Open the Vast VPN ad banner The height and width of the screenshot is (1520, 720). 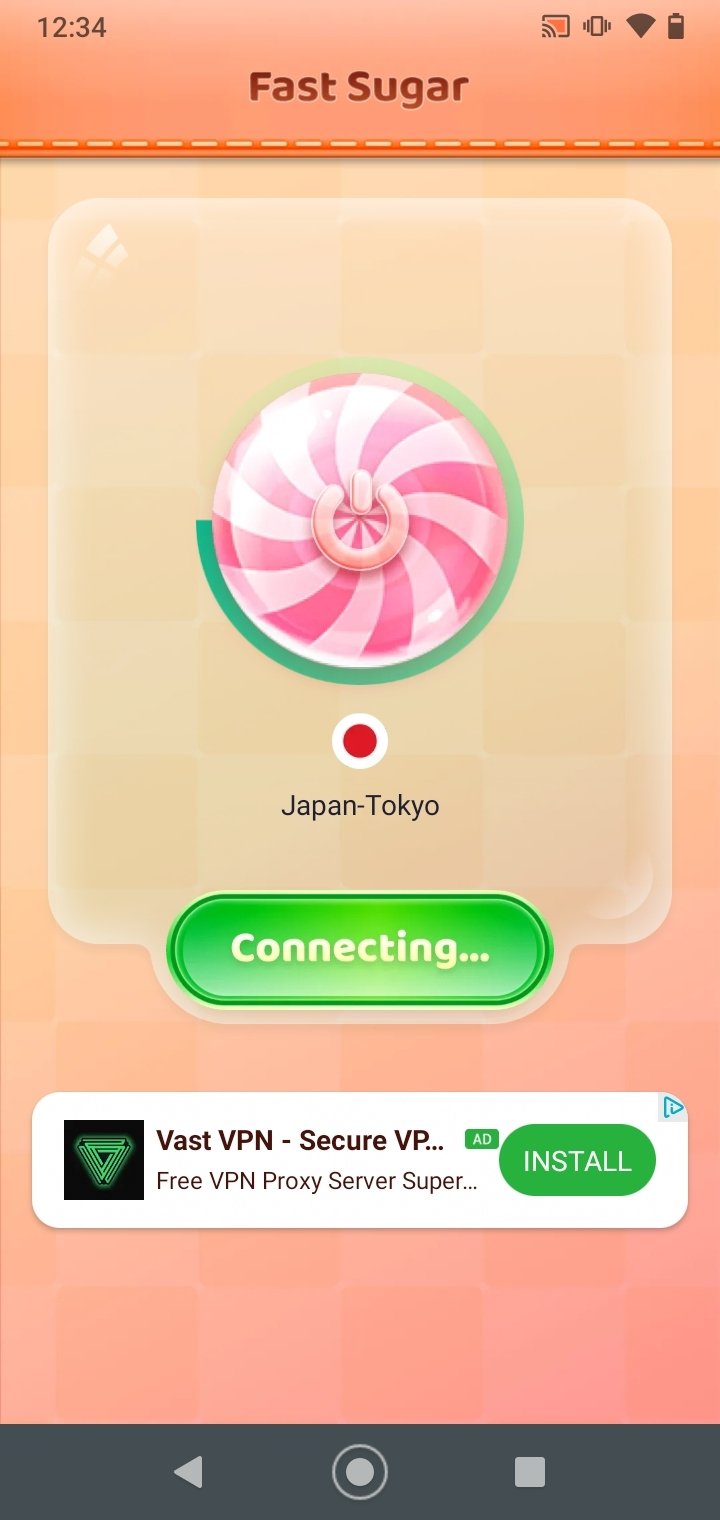tap(360, 1160)
